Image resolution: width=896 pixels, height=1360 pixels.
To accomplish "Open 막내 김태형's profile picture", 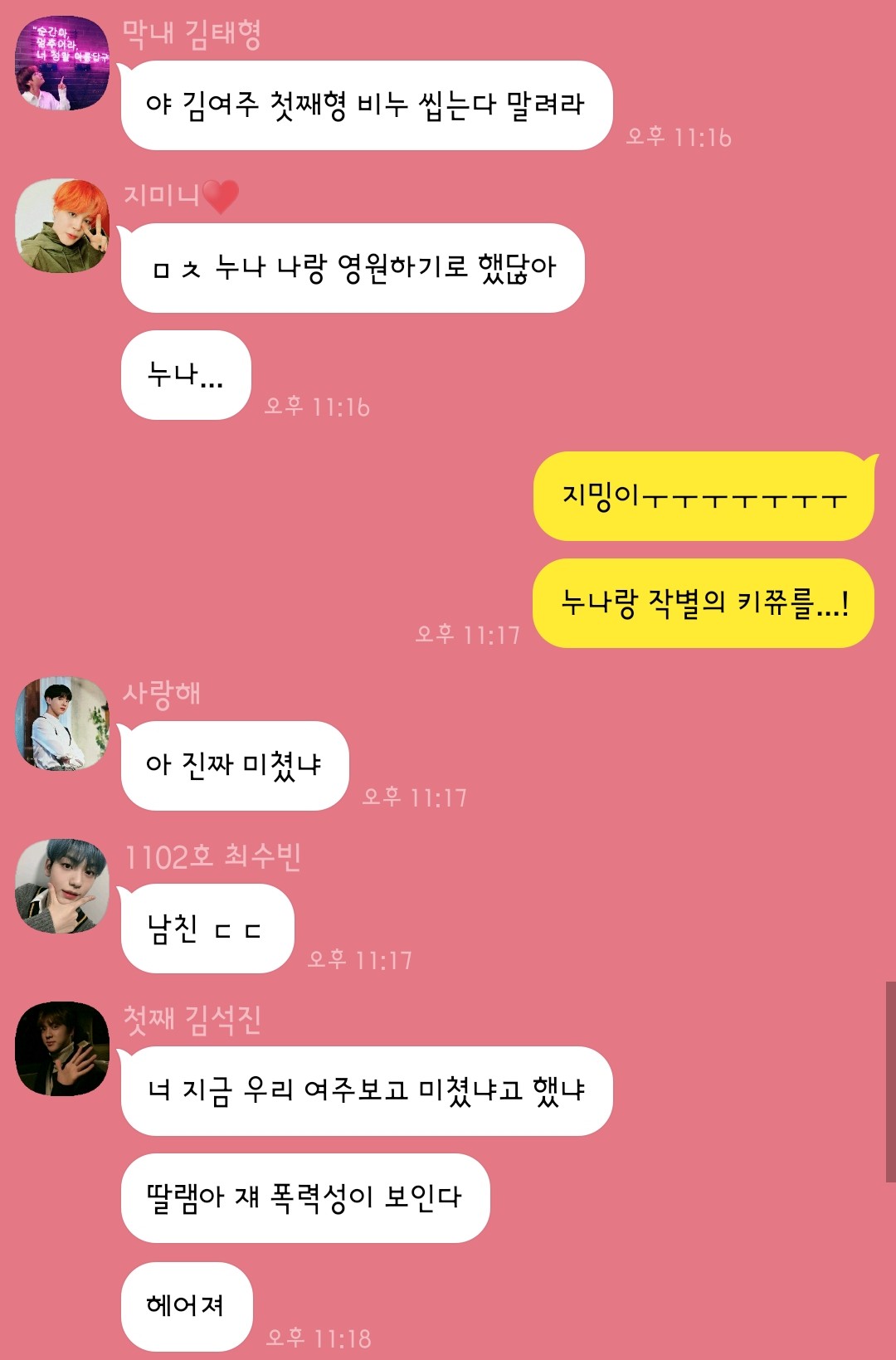I will click(62, 63).
